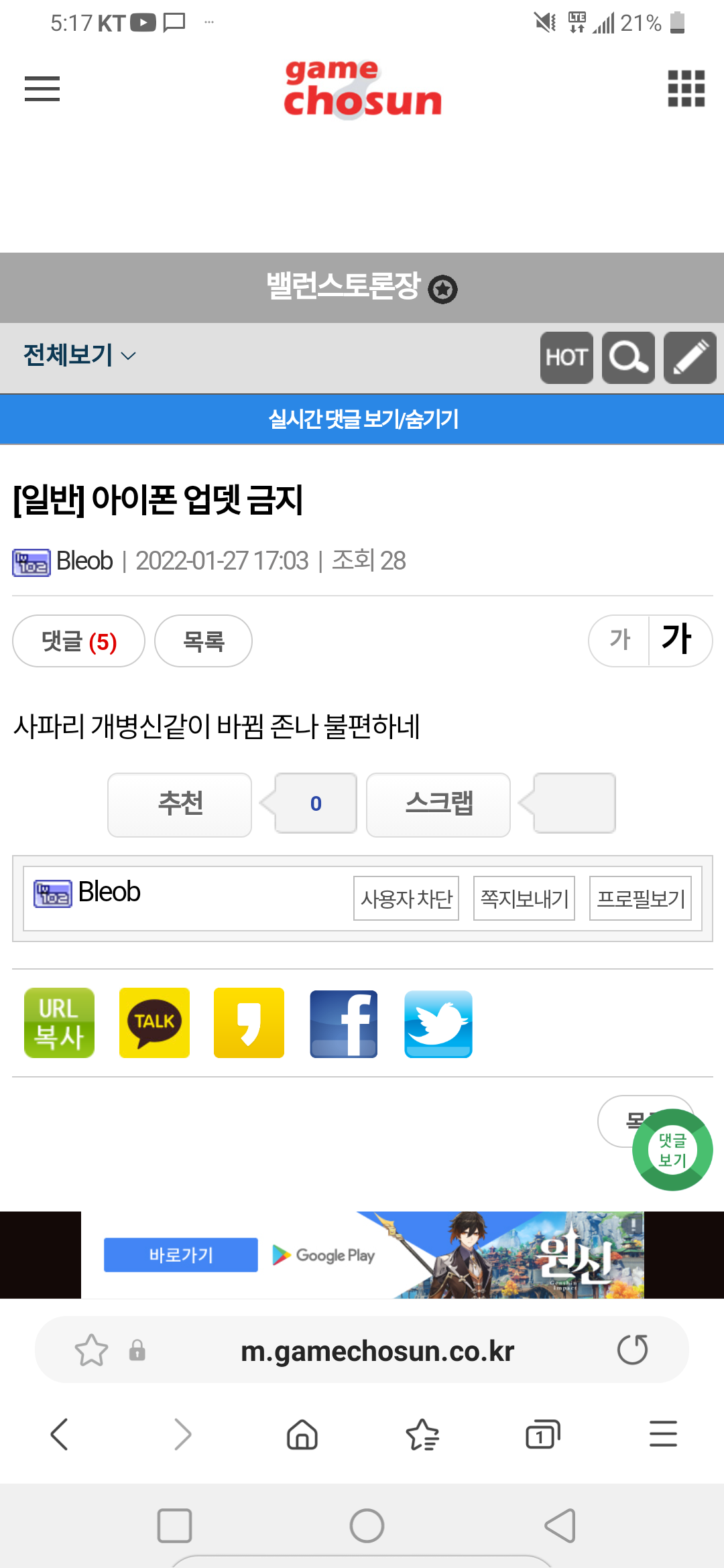The image size is (724, 1568).
Task: Scrap this post with 스크랩
Action: (438, 804)
